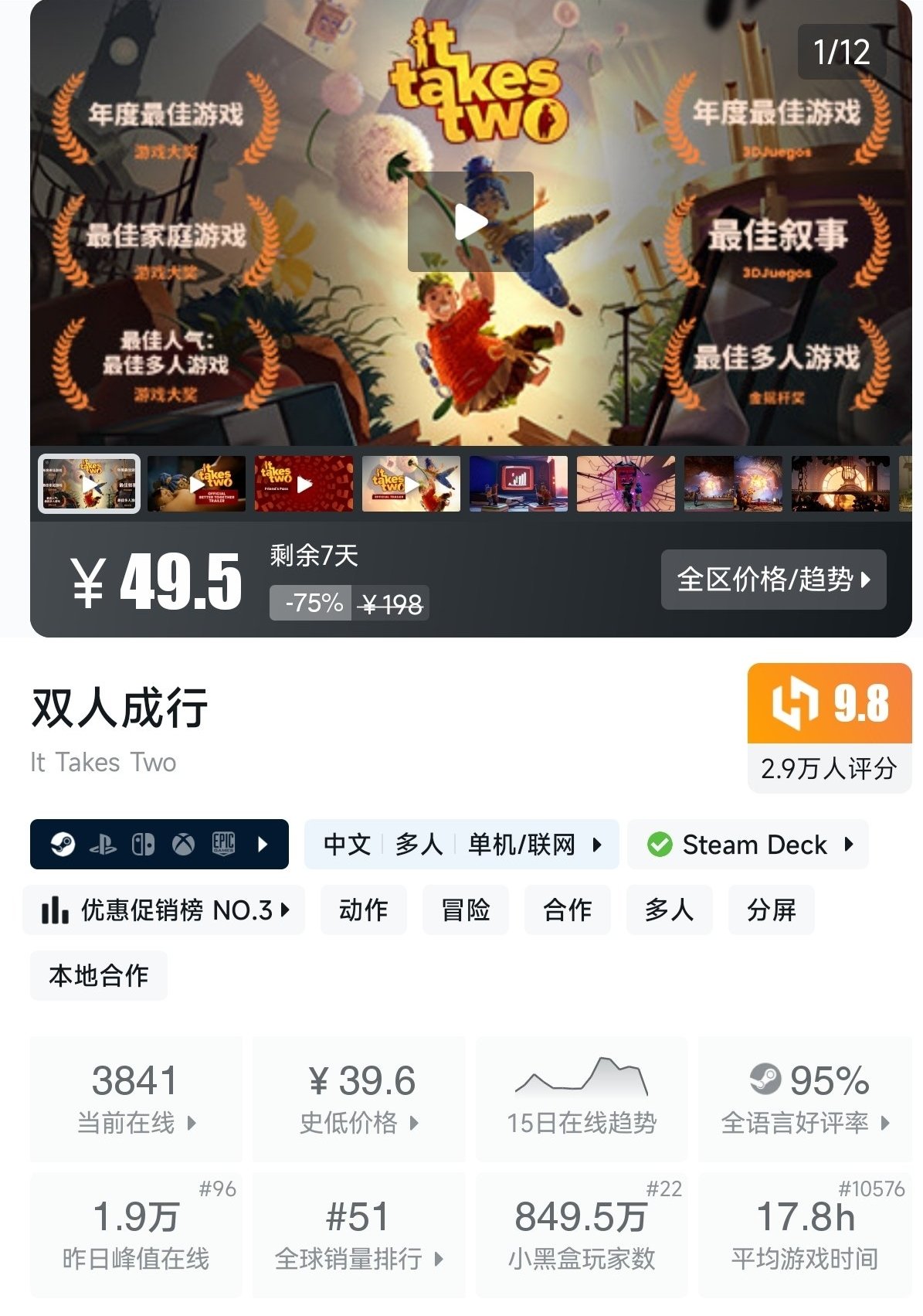
Task: Open the 本地合作 tag
Action: (x=99, y=975)
